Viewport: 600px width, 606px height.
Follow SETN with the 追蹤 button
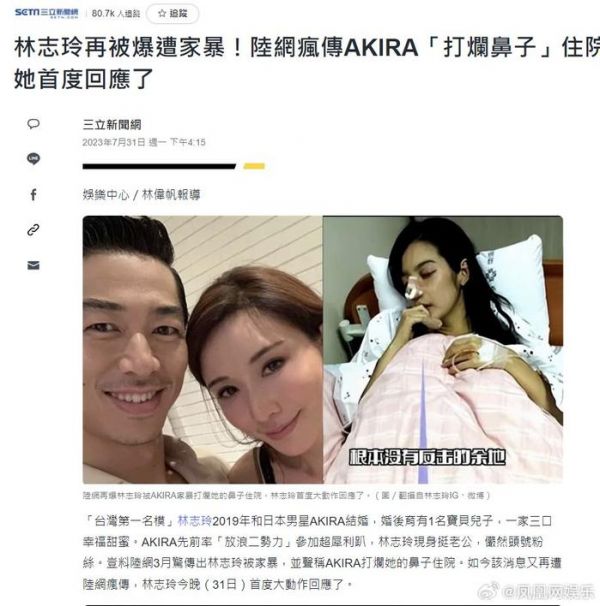(x=172, y=14)
